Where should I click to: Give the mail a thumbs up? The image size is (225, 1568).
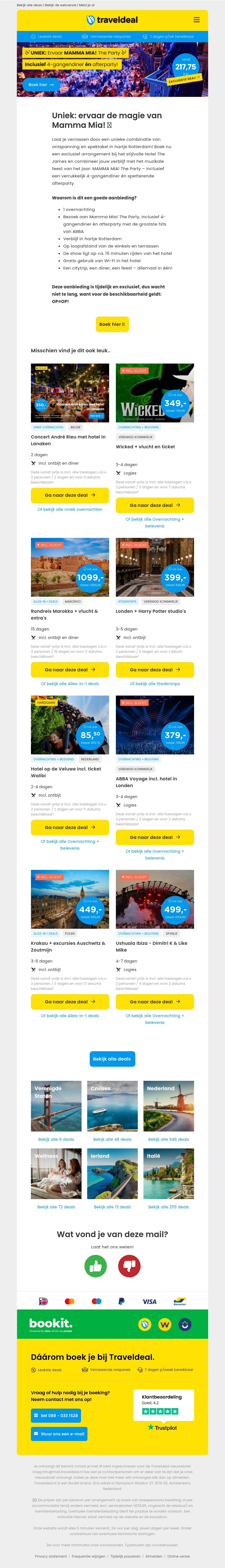tap(95, 1266)
